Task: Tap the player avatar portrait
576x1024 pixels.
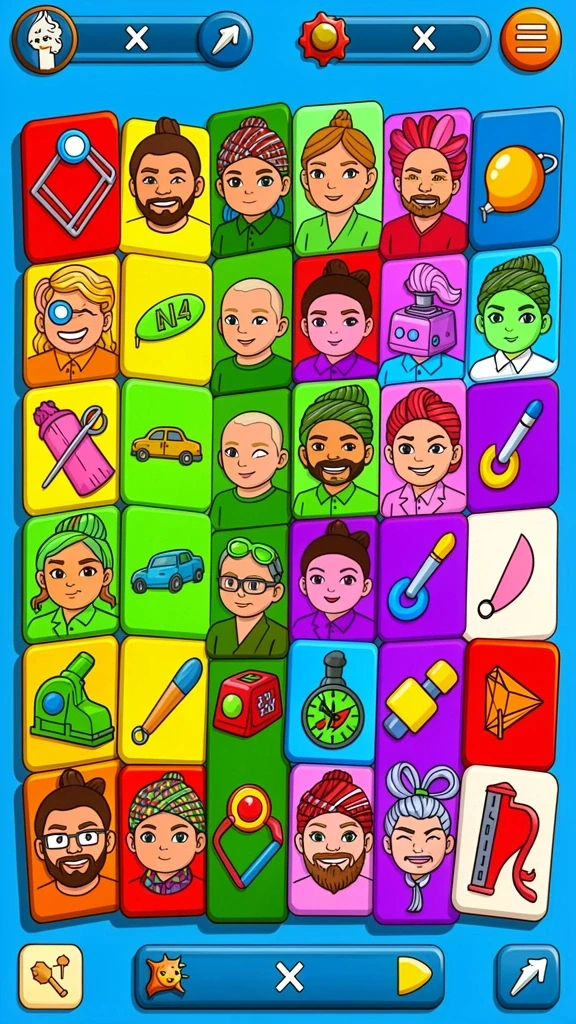Action: tap(45, 39)
